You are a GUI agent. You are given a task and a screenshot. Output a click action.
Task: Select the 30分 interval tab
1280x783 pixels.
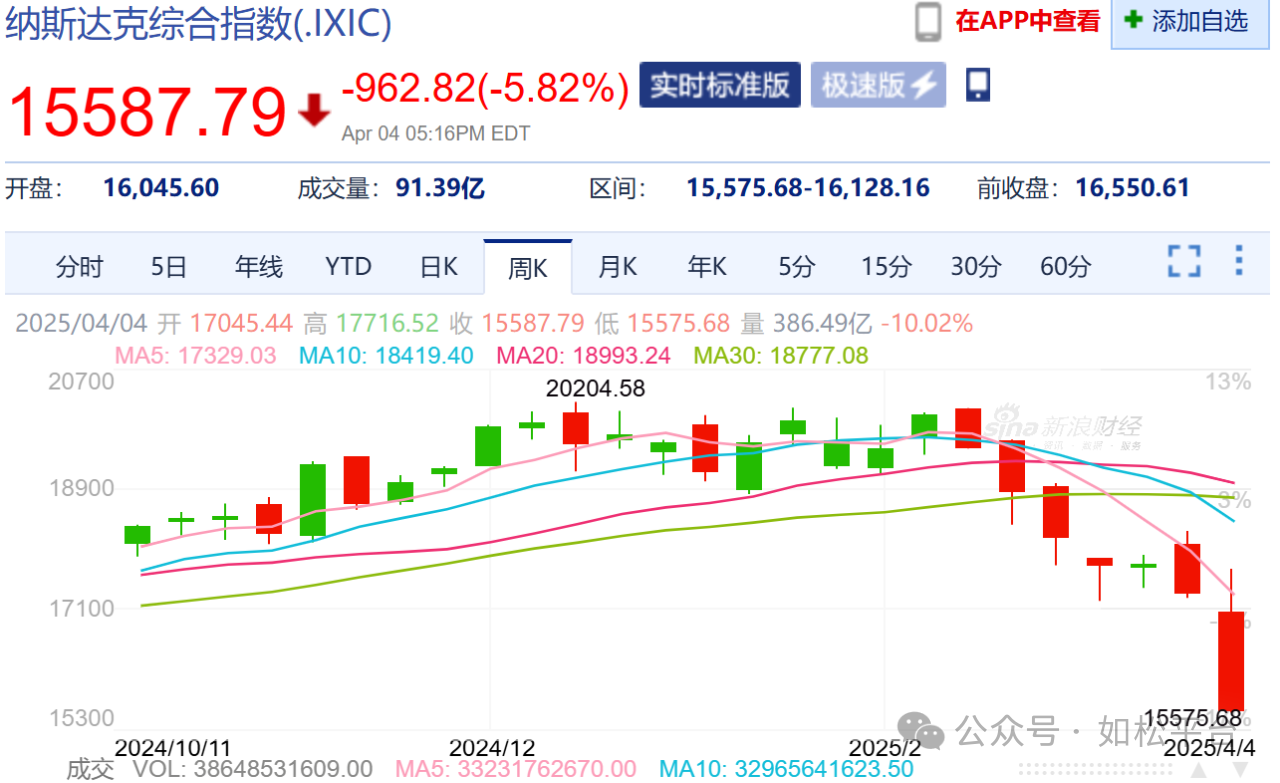click(976, 267)
